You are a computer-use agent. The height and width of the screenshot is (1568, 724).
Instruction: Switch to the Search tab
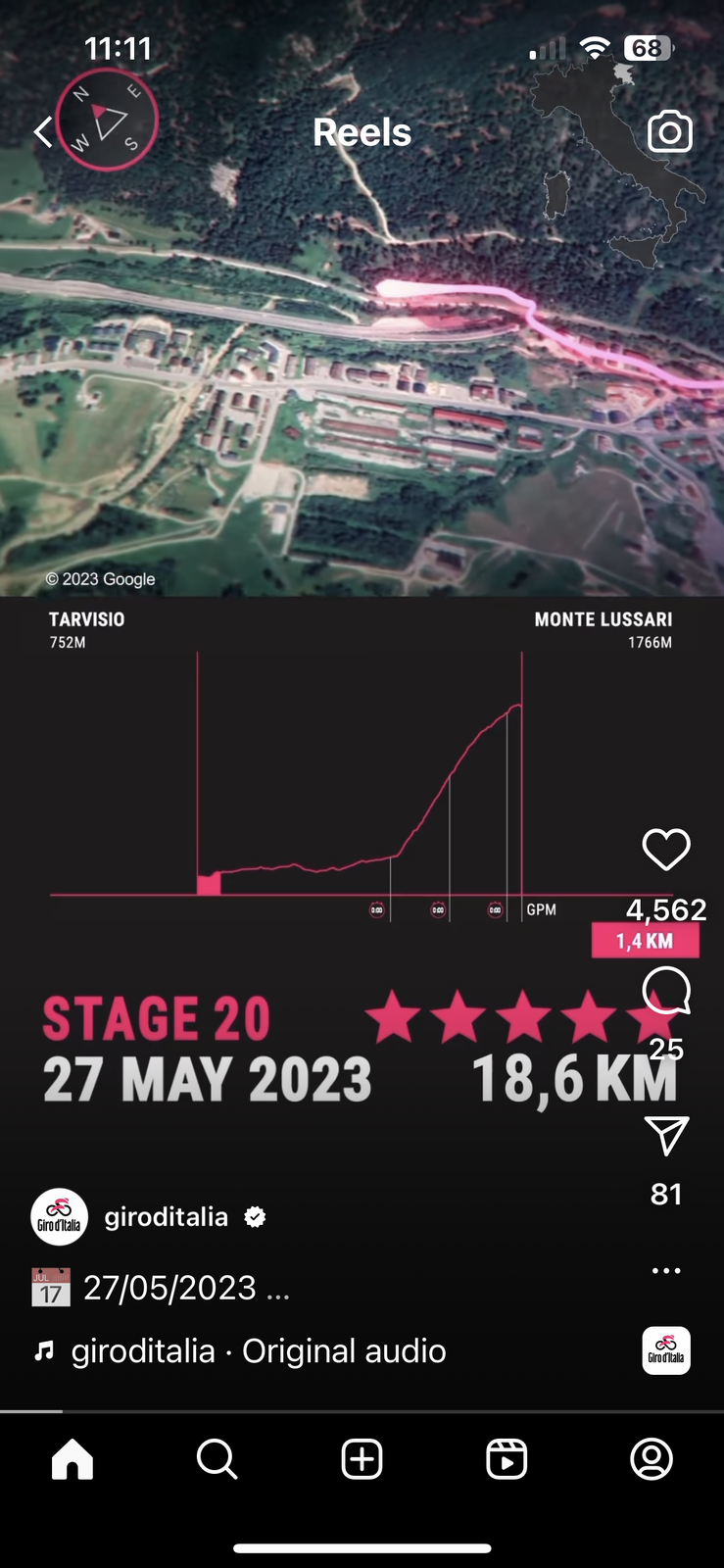217,1459
